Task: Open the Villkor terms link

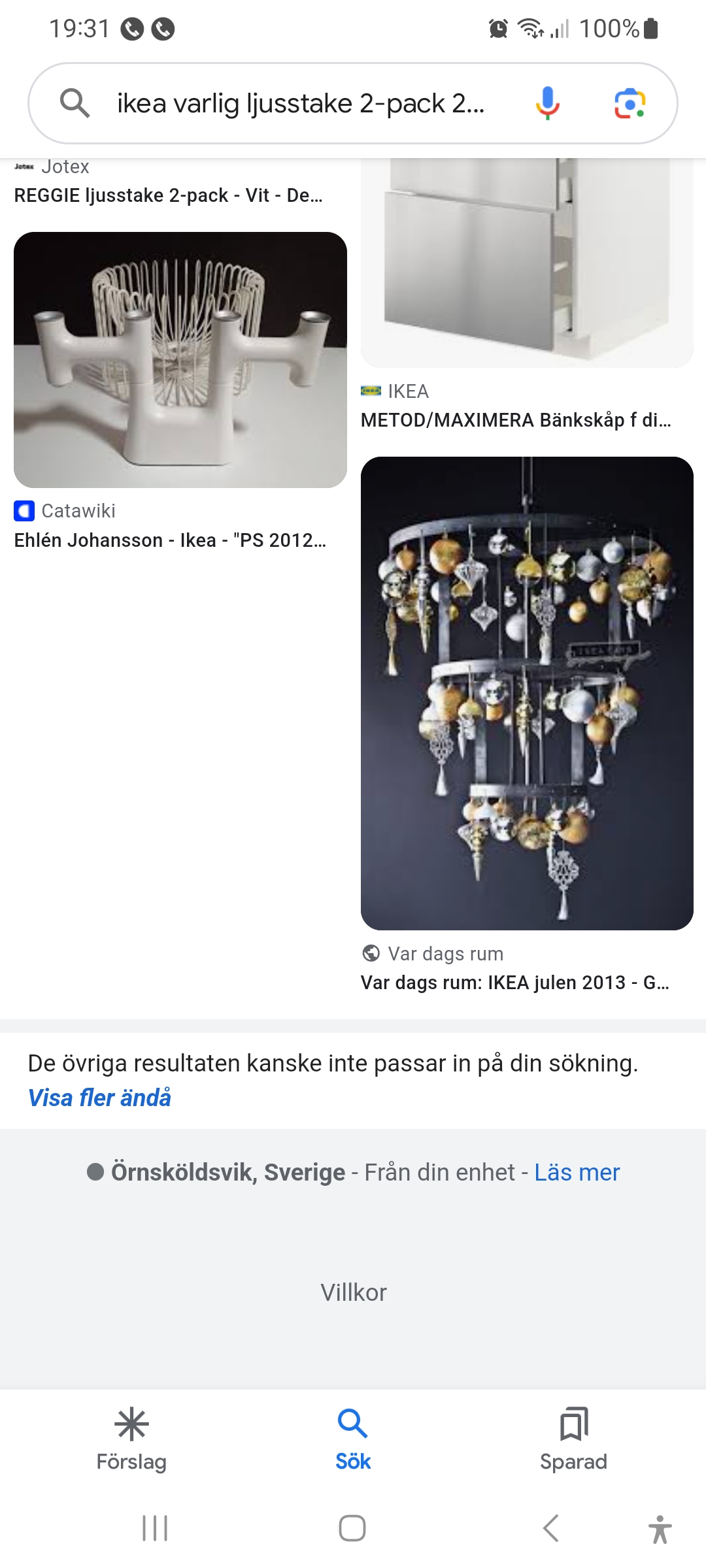Action: point(353,1292)
